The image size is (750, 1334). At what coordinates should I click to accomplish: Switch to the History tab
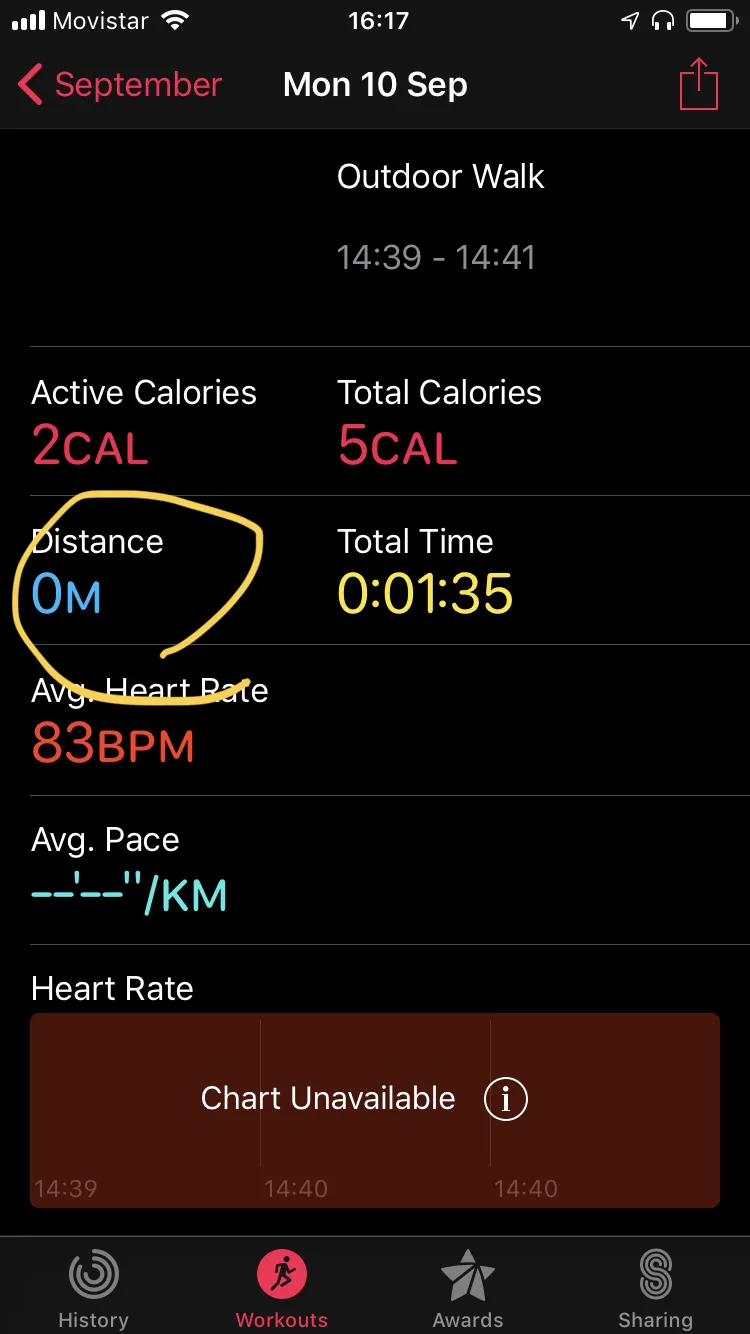pyautogui.click(x=93, y=1288)
